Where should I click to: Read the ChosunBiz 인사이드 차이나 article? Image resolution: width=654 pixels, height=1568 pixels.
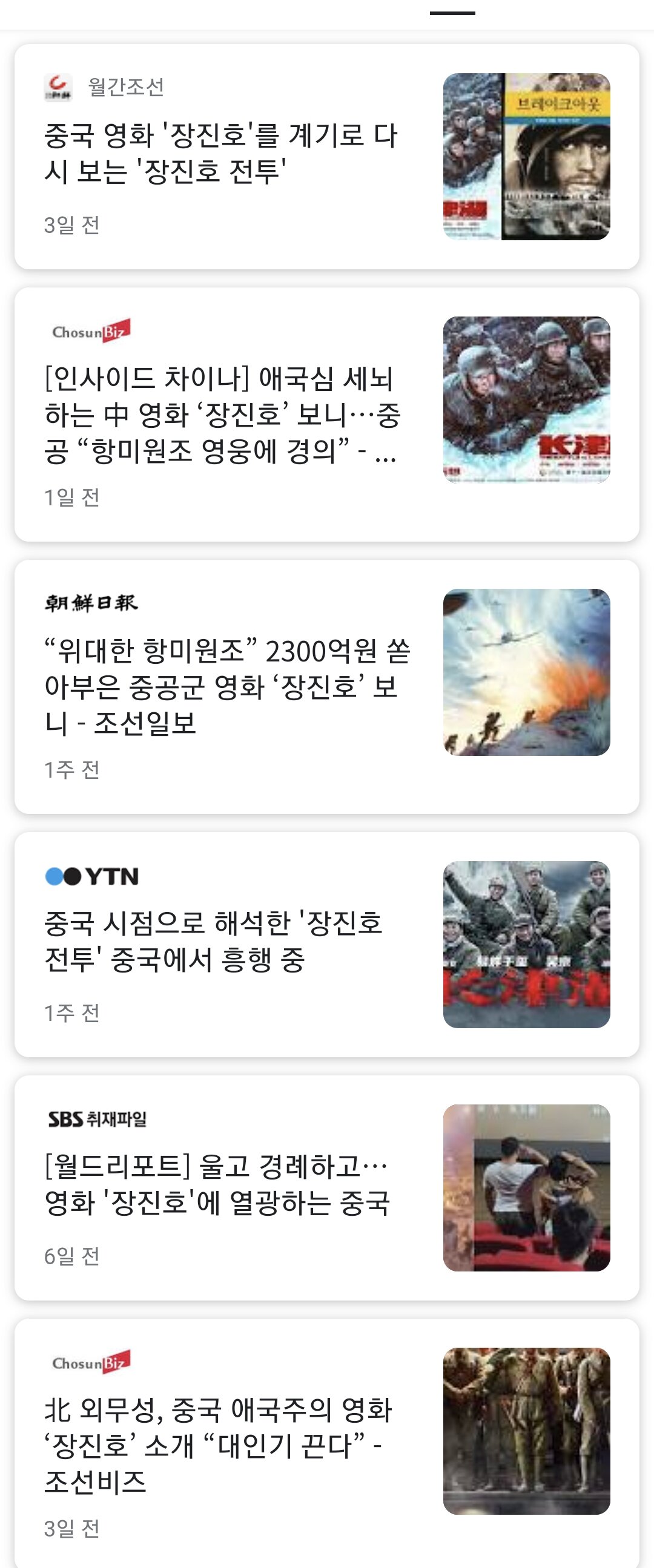pos(222,415)
